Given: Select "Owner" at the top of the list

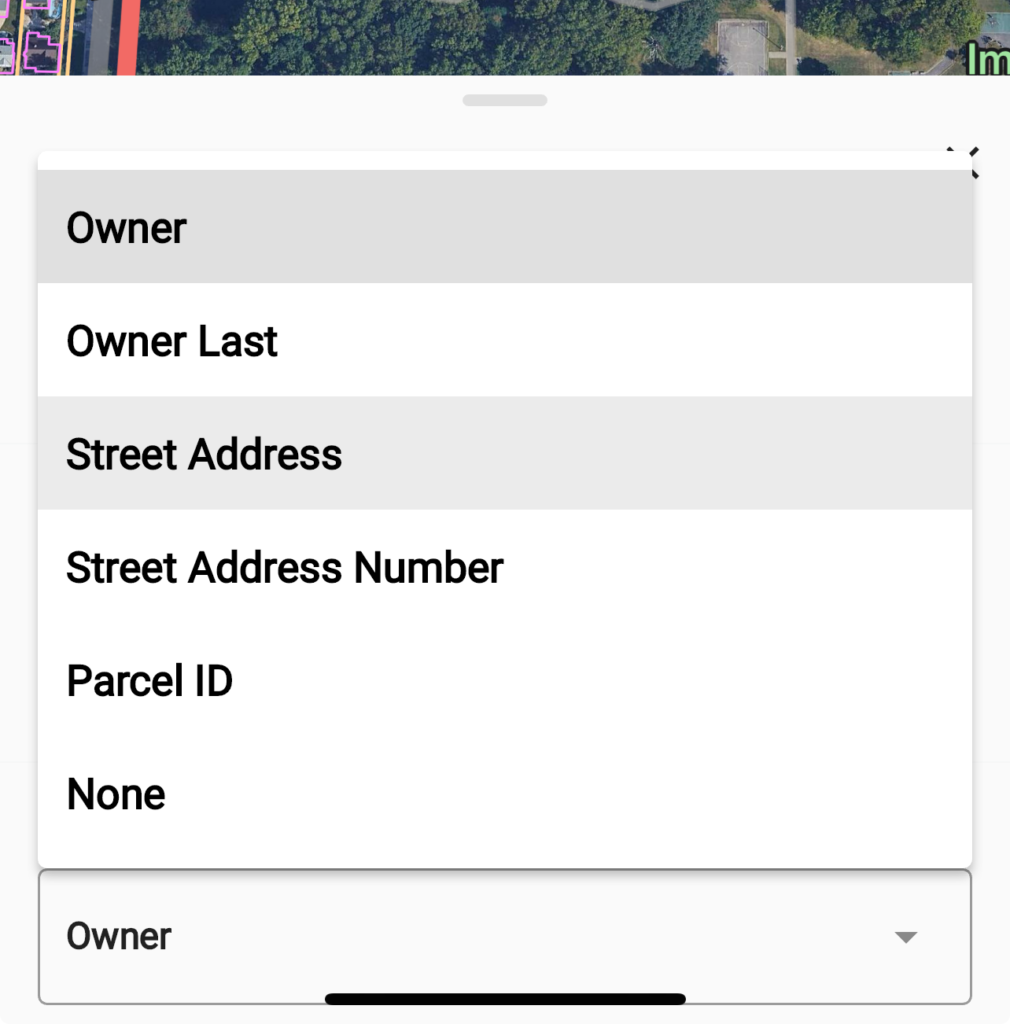Looking at the screenshot, I should pyautogui.click(x=505, y=228).
